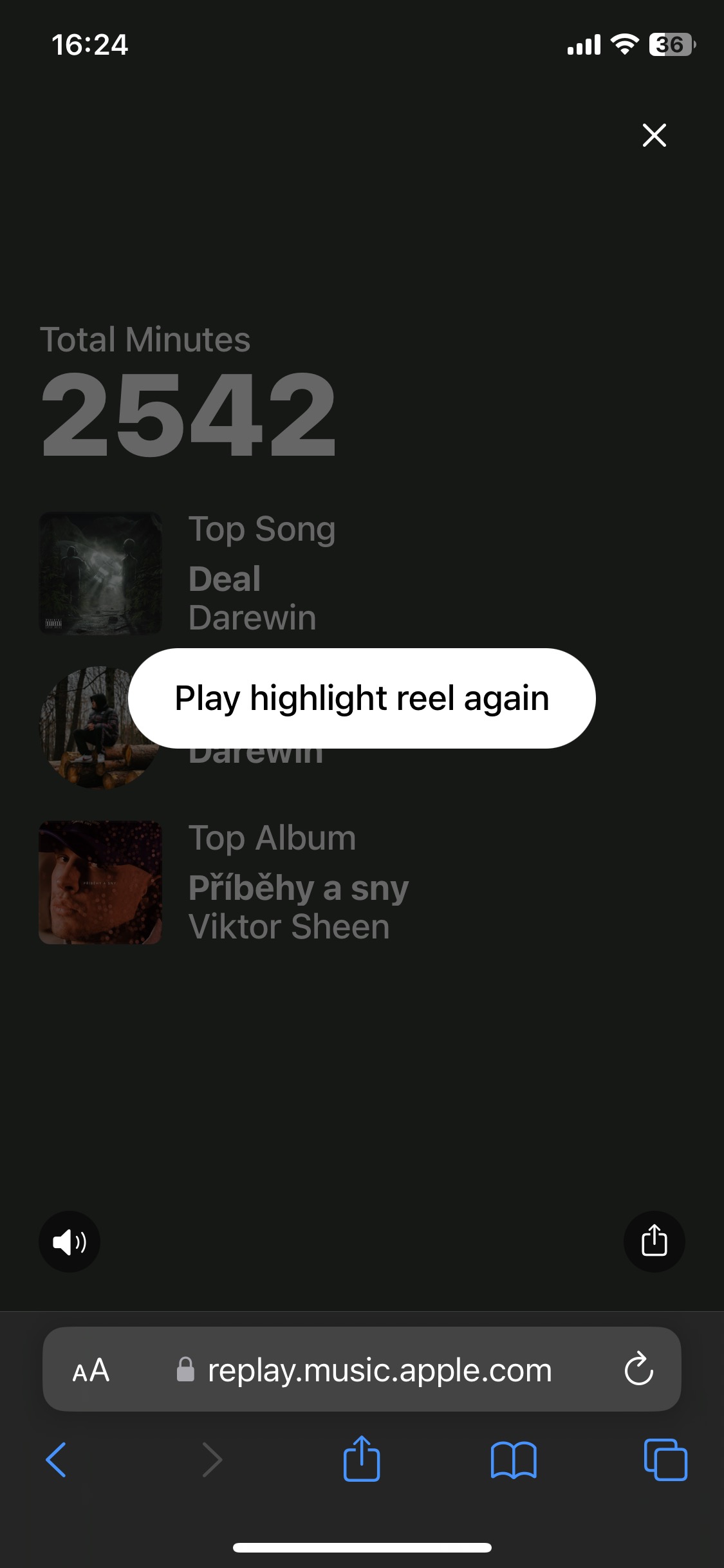Play highlight reel again
This screenshot has height=1568, width=724.
pyautogui.click(x=362, y=698)
